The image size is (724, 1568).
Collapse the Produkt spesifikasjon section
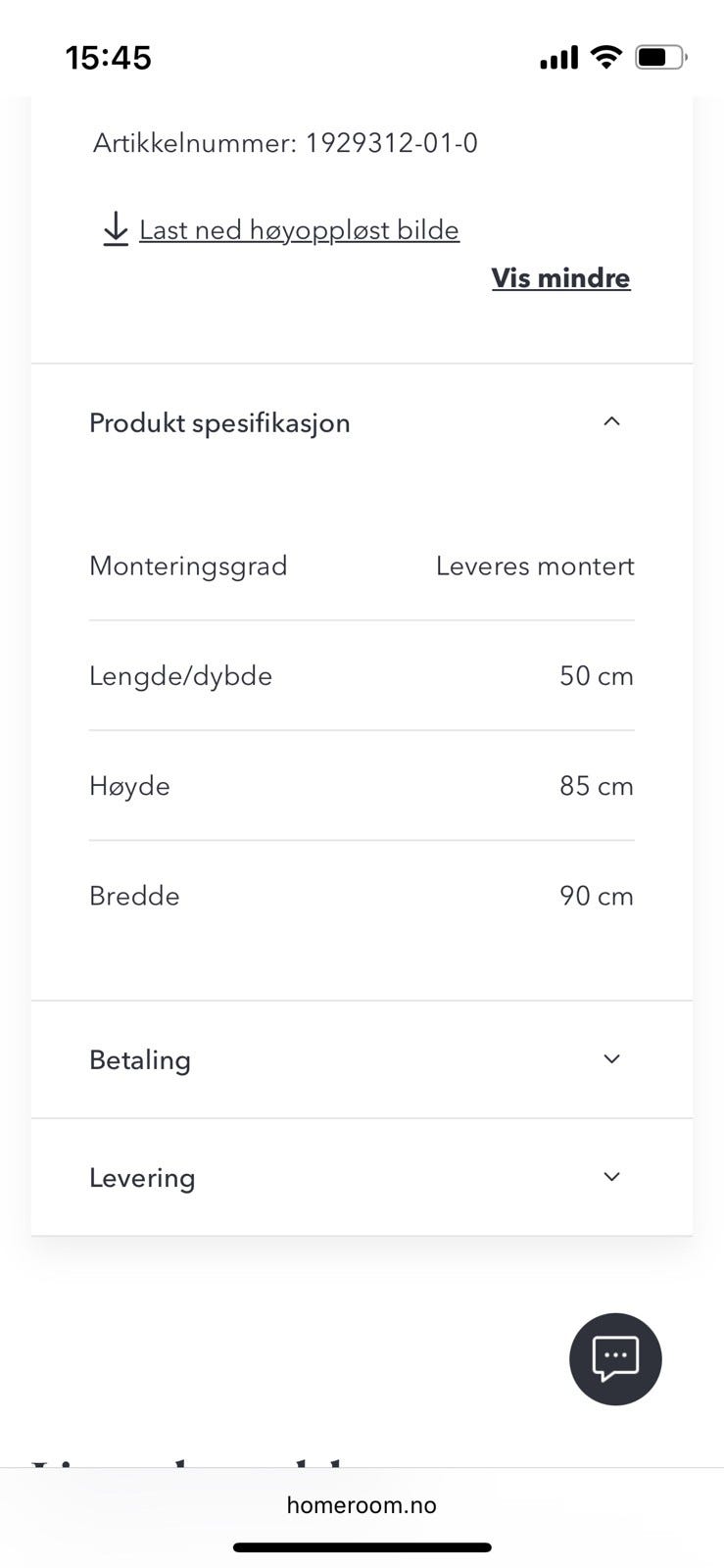tap(611, 421)
